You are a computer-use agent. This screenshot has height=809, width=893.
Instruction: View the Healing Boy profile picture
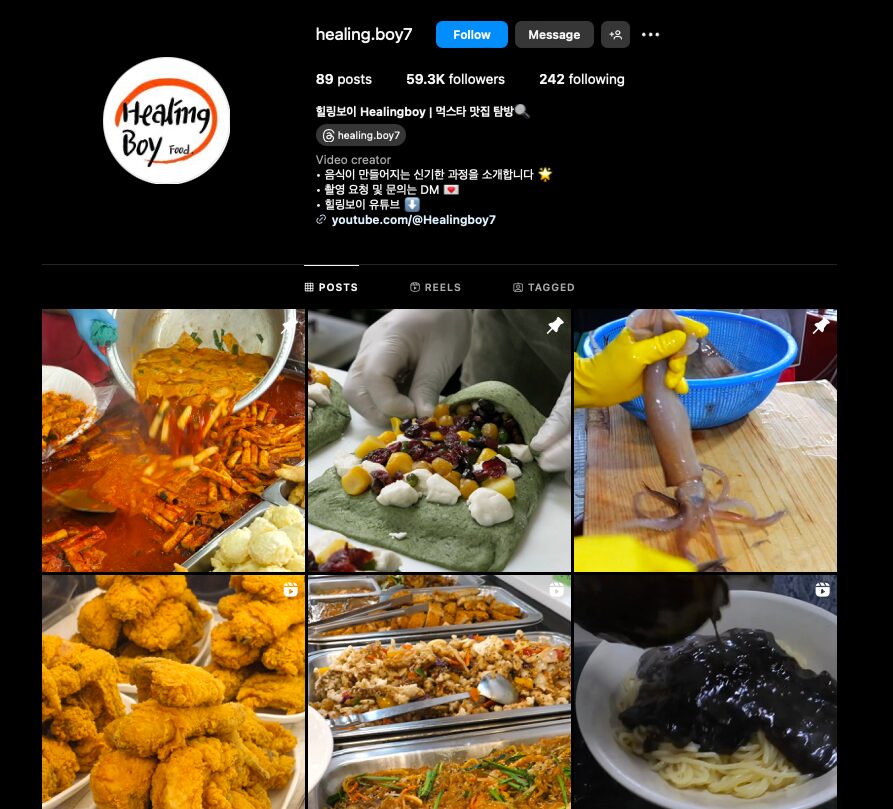pos(166,120)
